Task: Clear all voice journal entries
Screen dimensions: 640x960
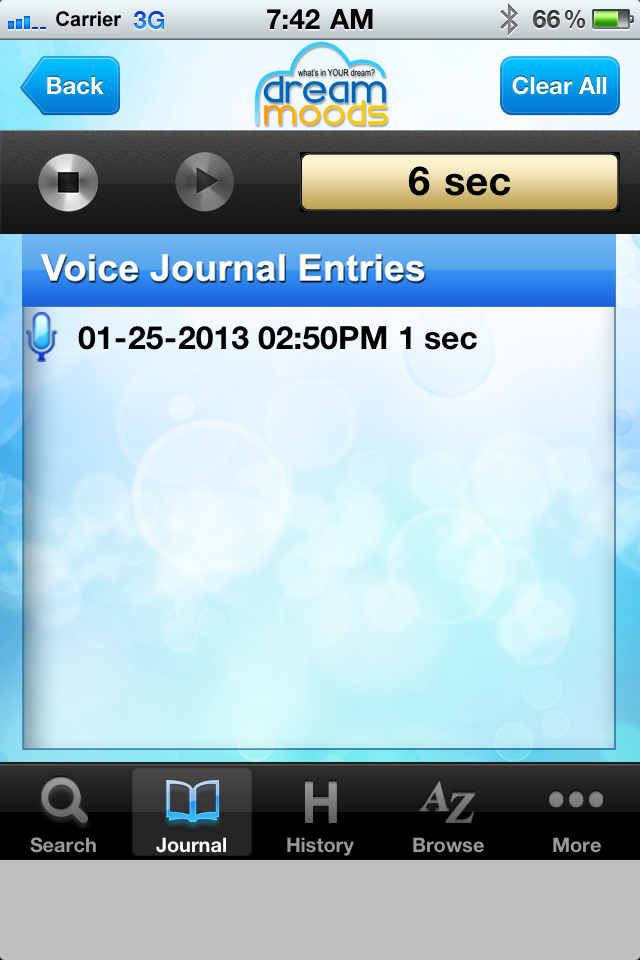Action: (559, 86)
